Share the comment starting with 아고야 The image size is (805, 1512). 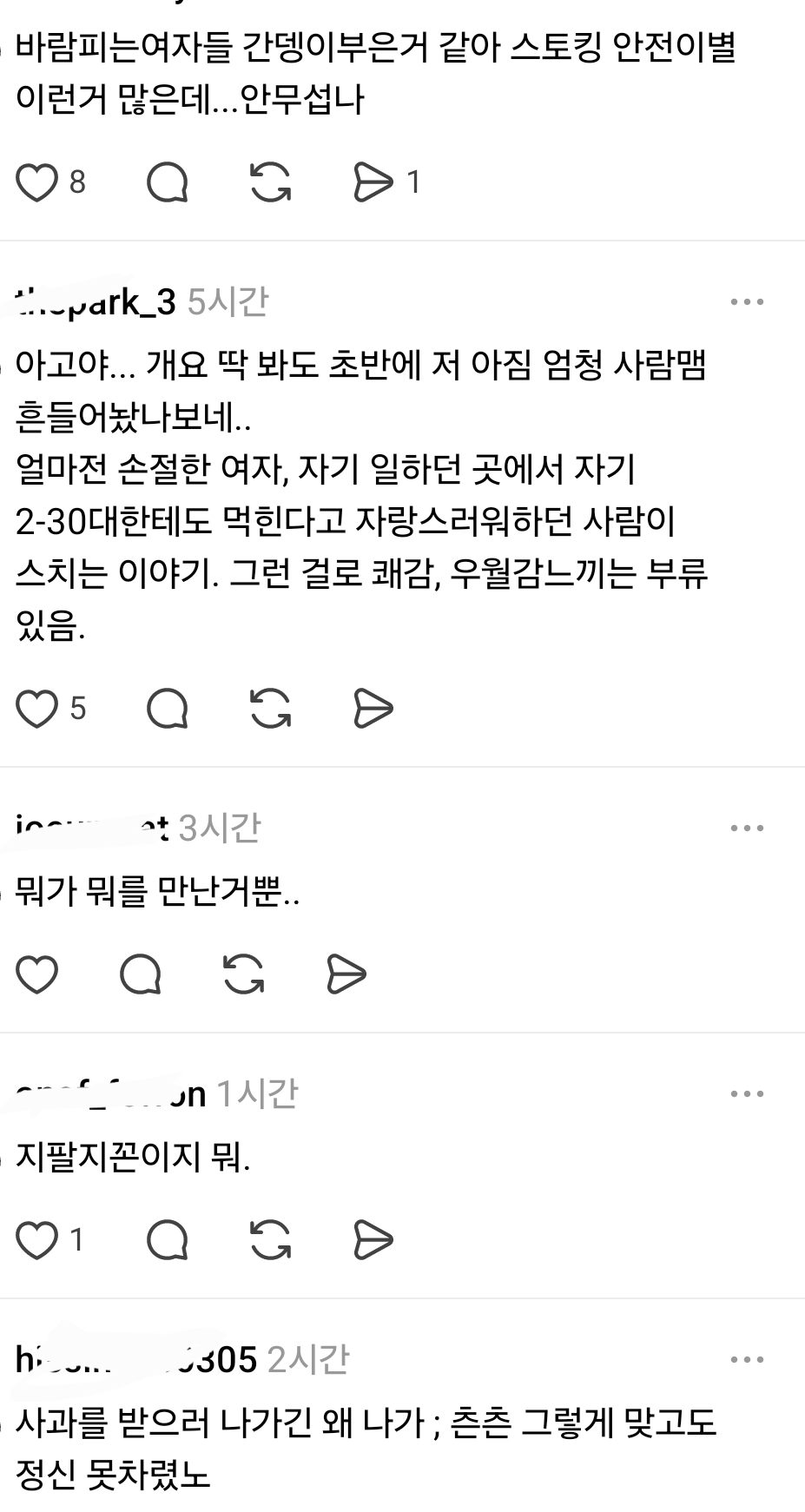pyautogui.click(x=373, y=709)
